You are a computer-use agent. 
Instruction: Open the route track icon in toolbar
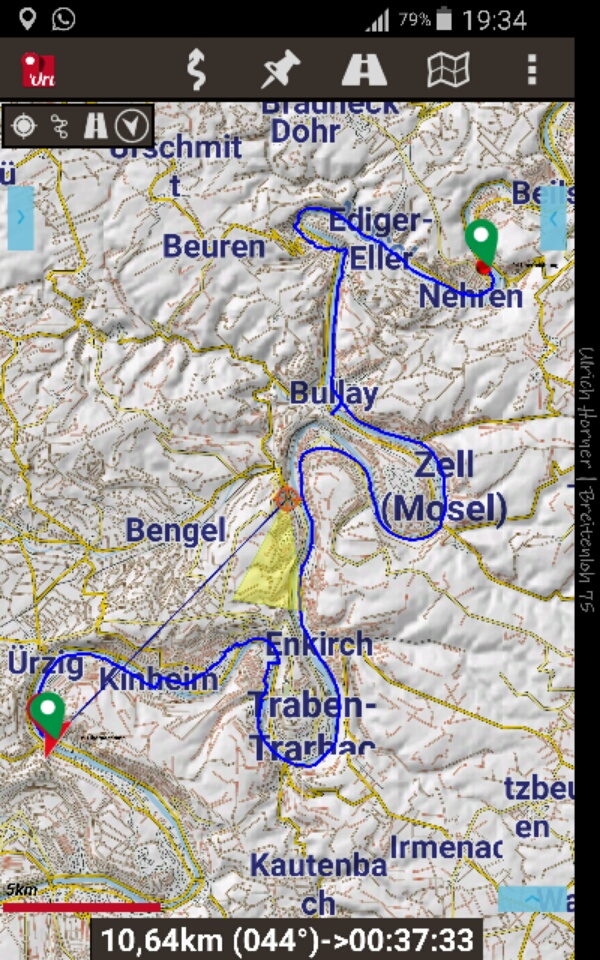coord(196,69)
